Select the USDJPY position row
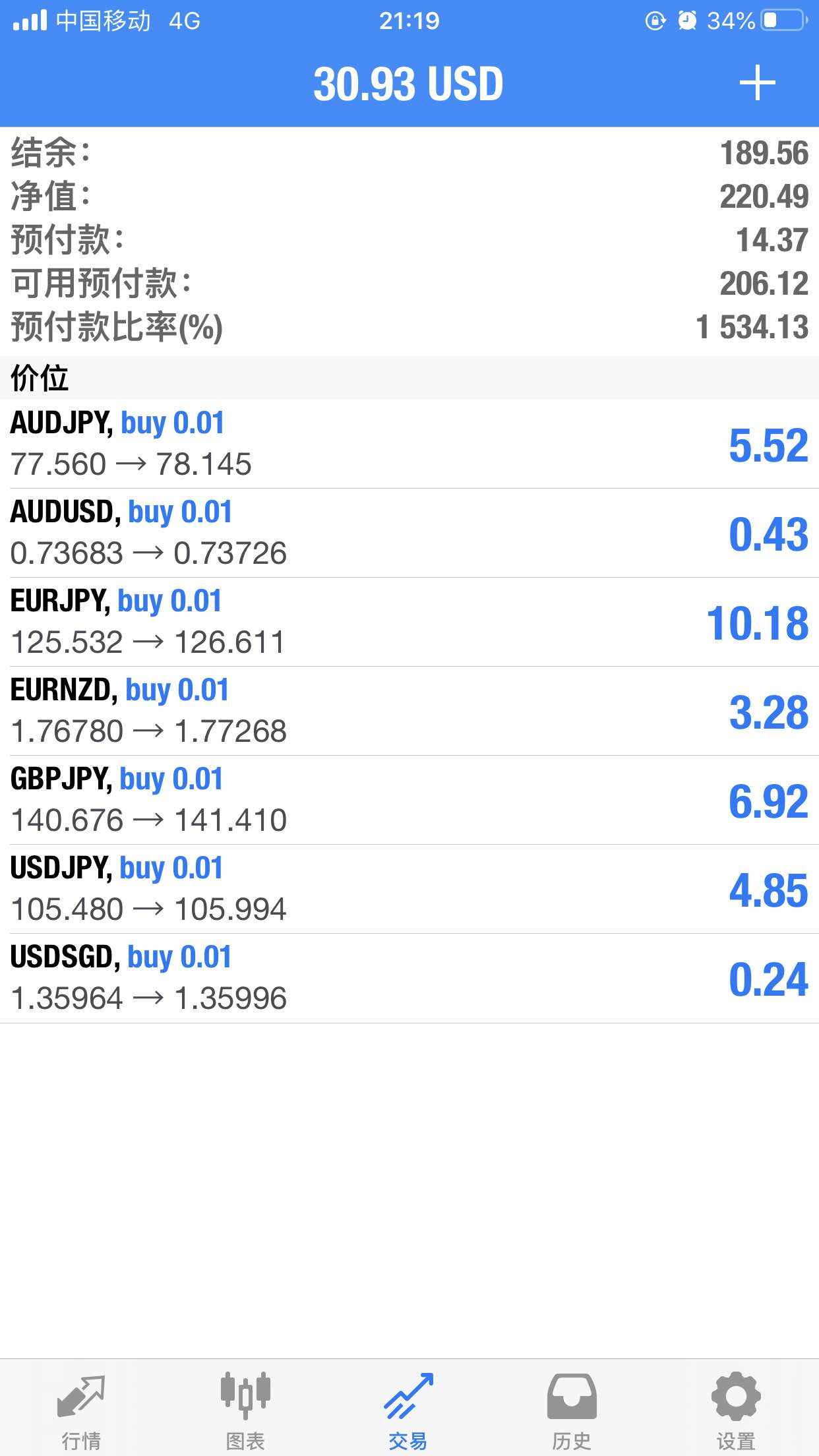Viewport: 819px width, 1456px height. [x=409, y=889]
